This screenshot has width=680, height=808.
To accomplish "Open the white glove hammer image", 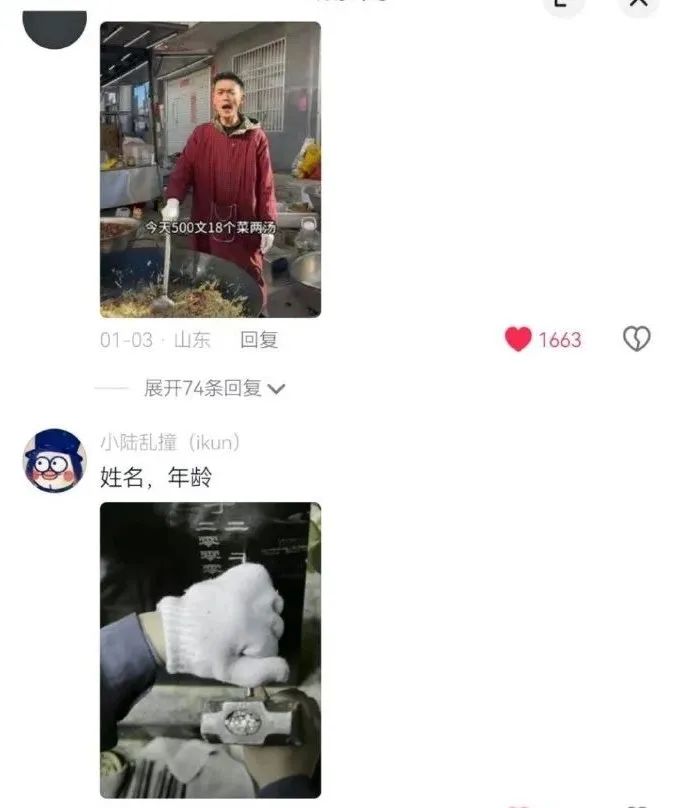I will [x=210, y=650].
